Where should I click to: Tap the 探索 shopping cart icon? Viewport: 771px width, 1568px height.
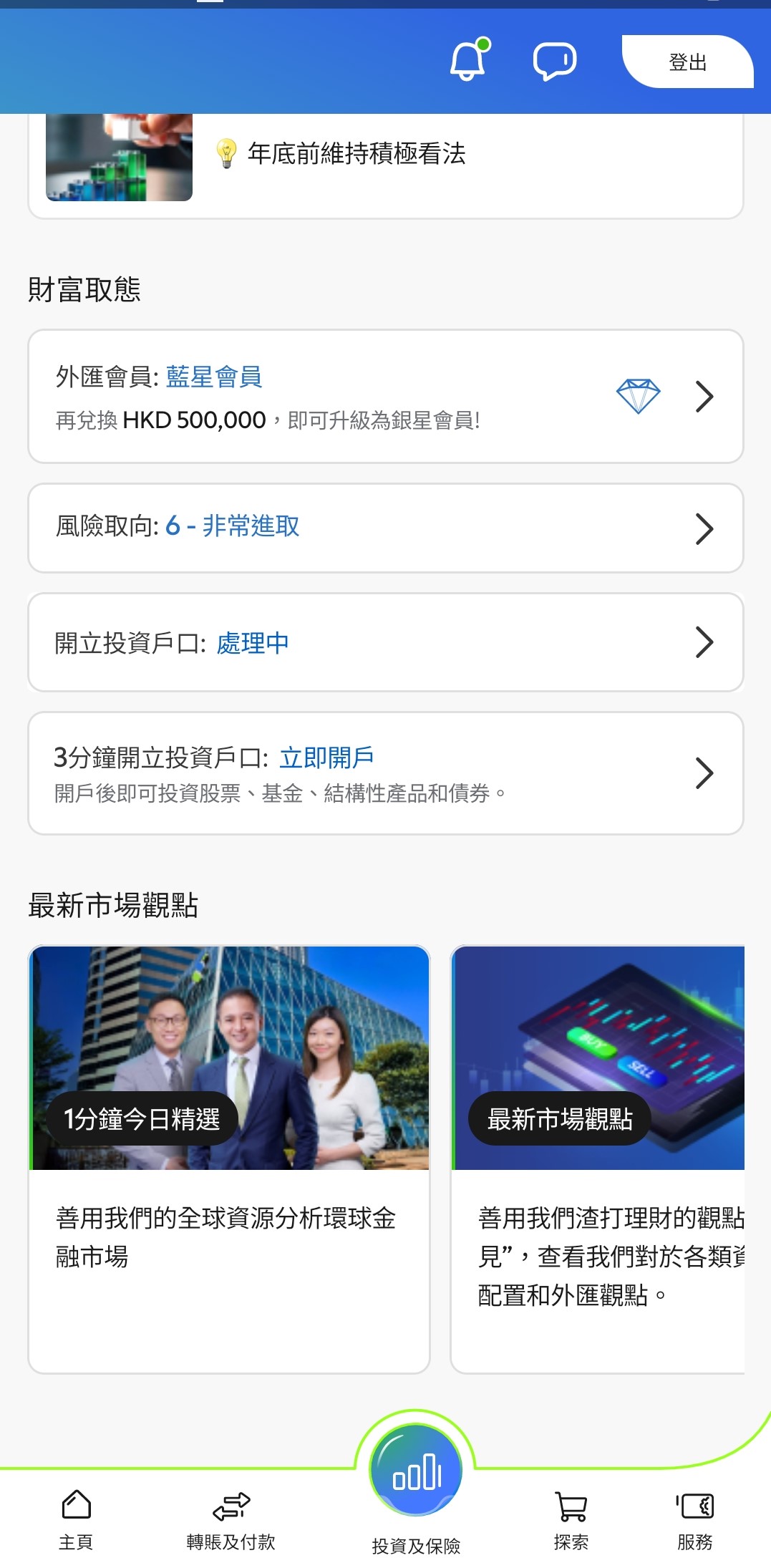click(x=569, y=1505)
